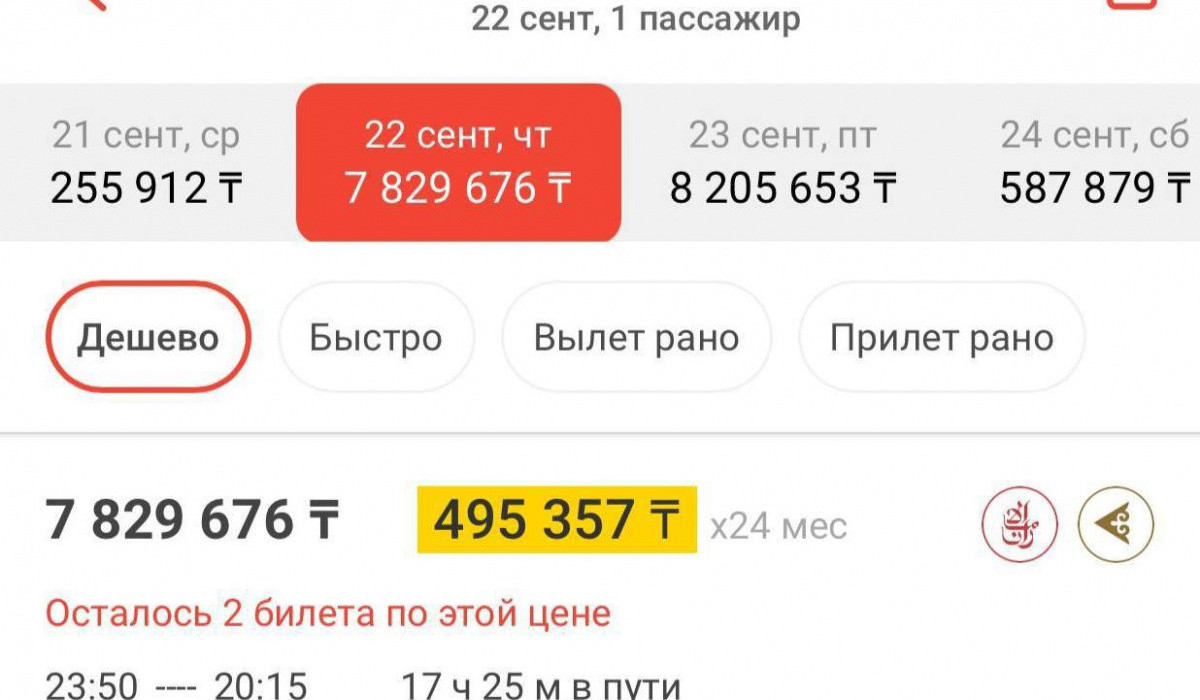Switch to the 24 сент date
This screenshot has height=700, width=1200.
click(x=1095, y=162)
